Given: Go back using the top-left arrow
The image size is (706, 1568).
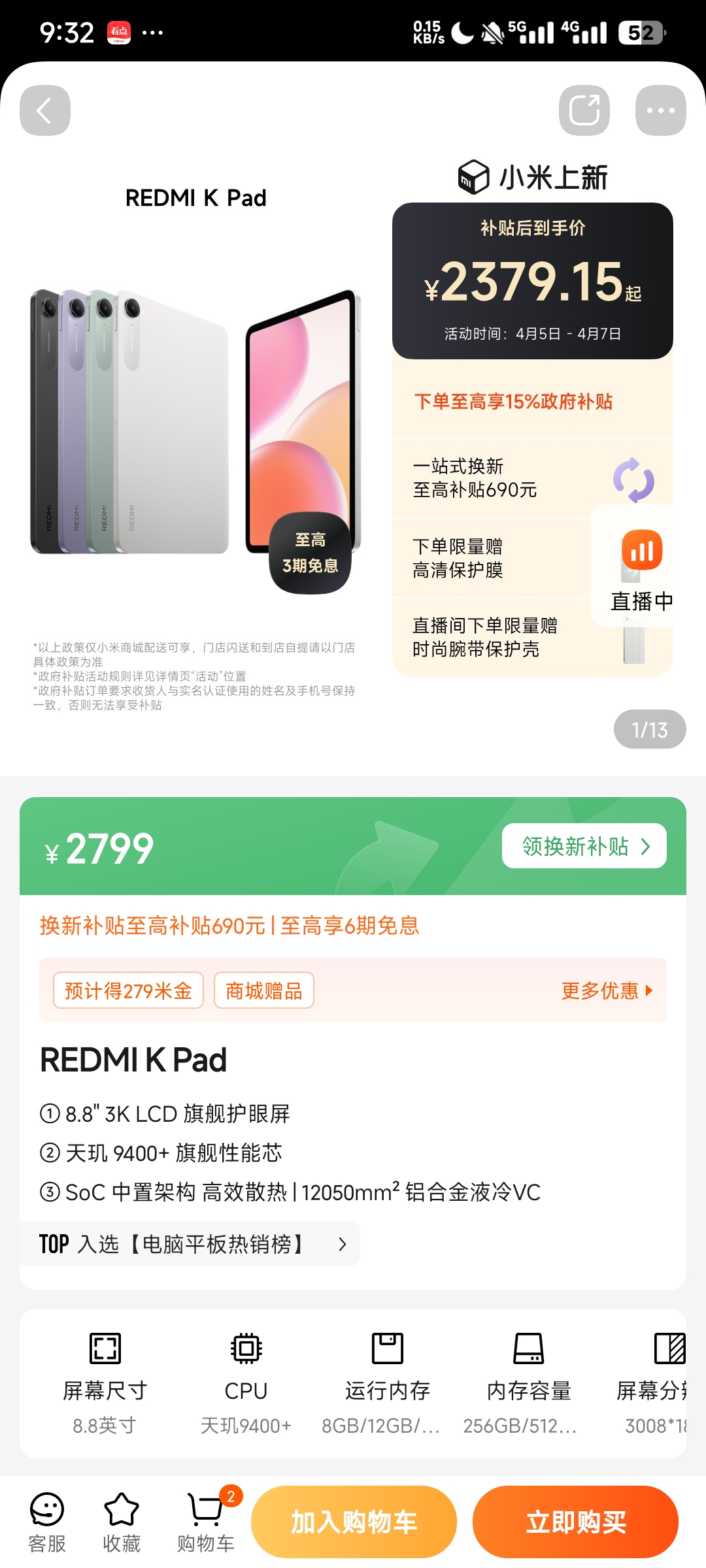Looking at the screenshot, I should [44, 110].
